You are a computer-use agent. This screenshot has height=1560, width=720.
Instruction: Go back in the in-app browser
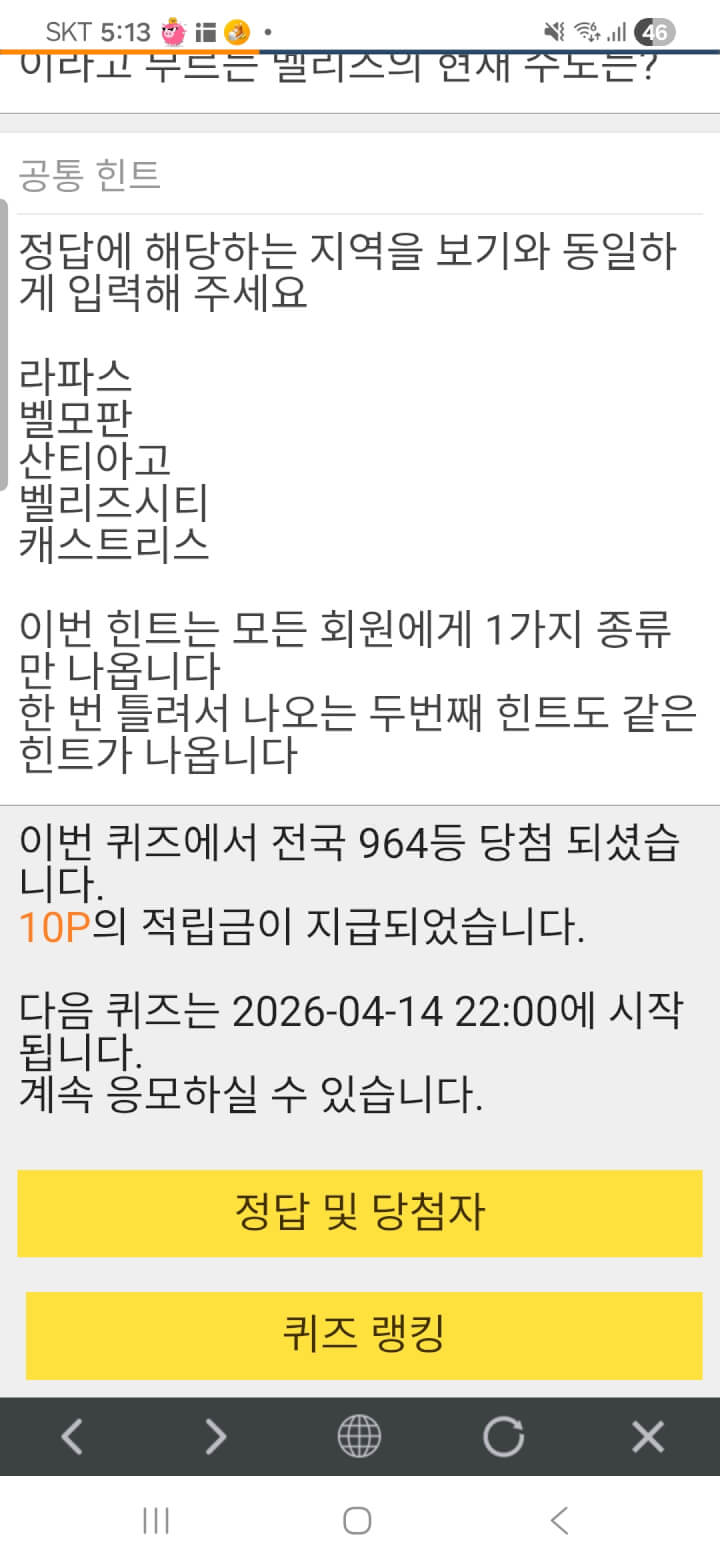point(72,1437)
